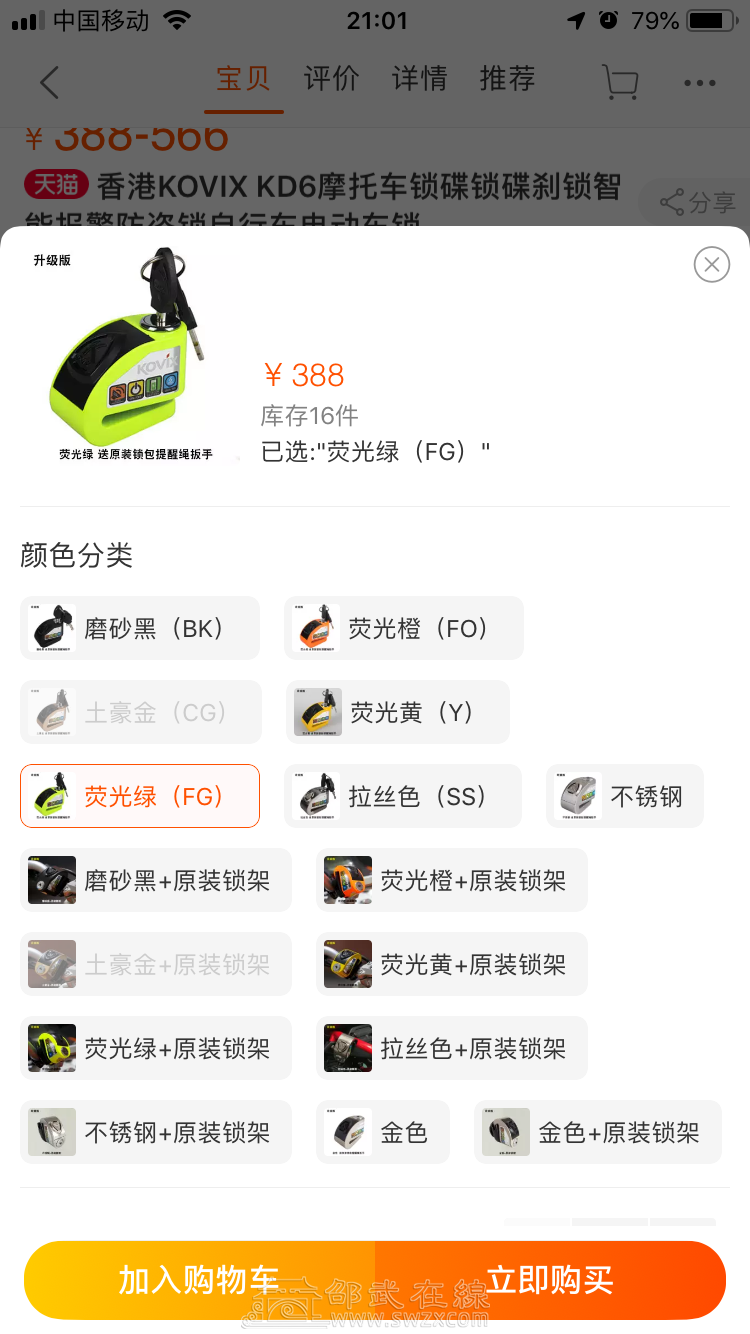The width and height of the screenshot is (750, 1334).
Task: Open the 详情 tab
Action: click(x=419, y=80)
